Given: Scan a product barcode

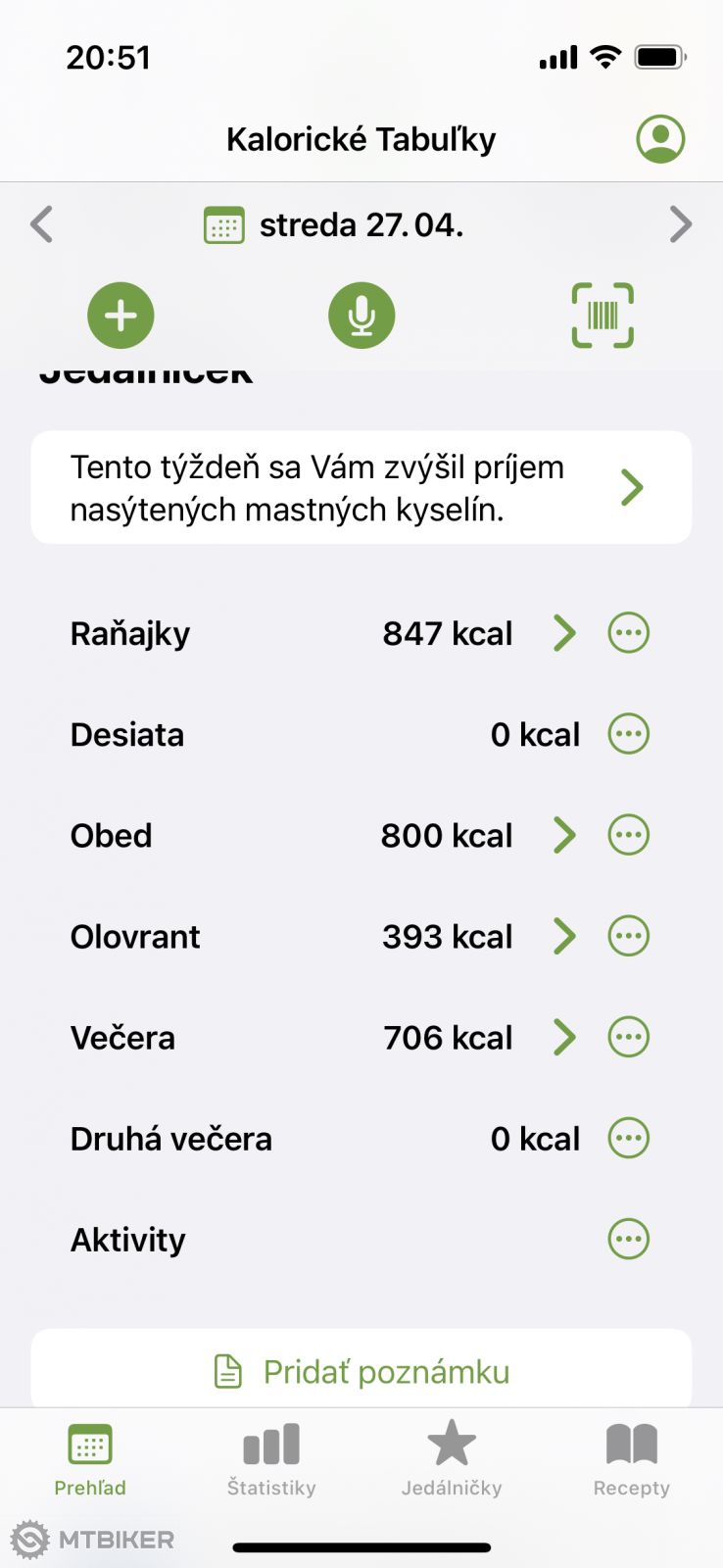Looking at the screenshot, I should point(602,316).
